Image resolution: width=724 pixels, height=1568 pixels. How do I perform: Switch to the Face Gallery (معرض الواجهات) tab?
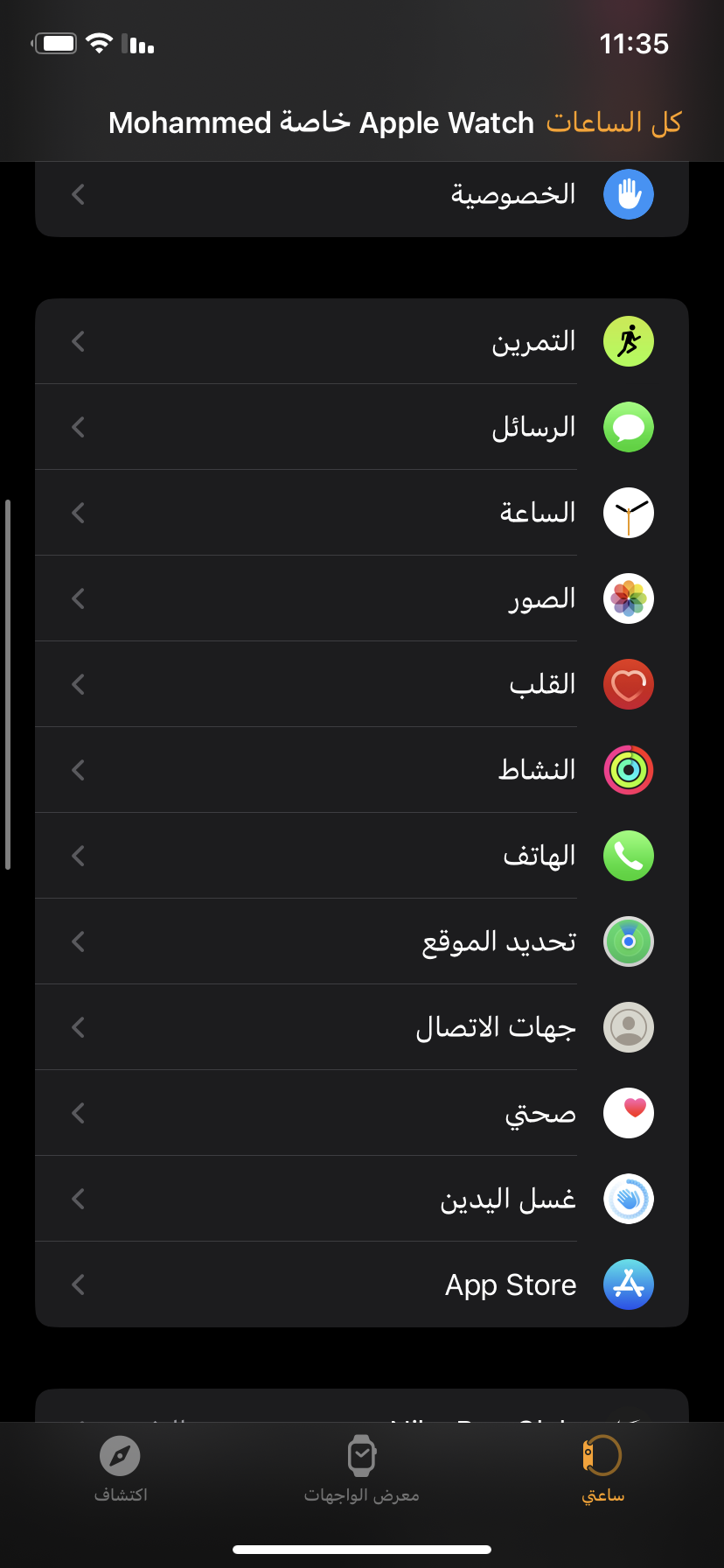[362, 1470]
